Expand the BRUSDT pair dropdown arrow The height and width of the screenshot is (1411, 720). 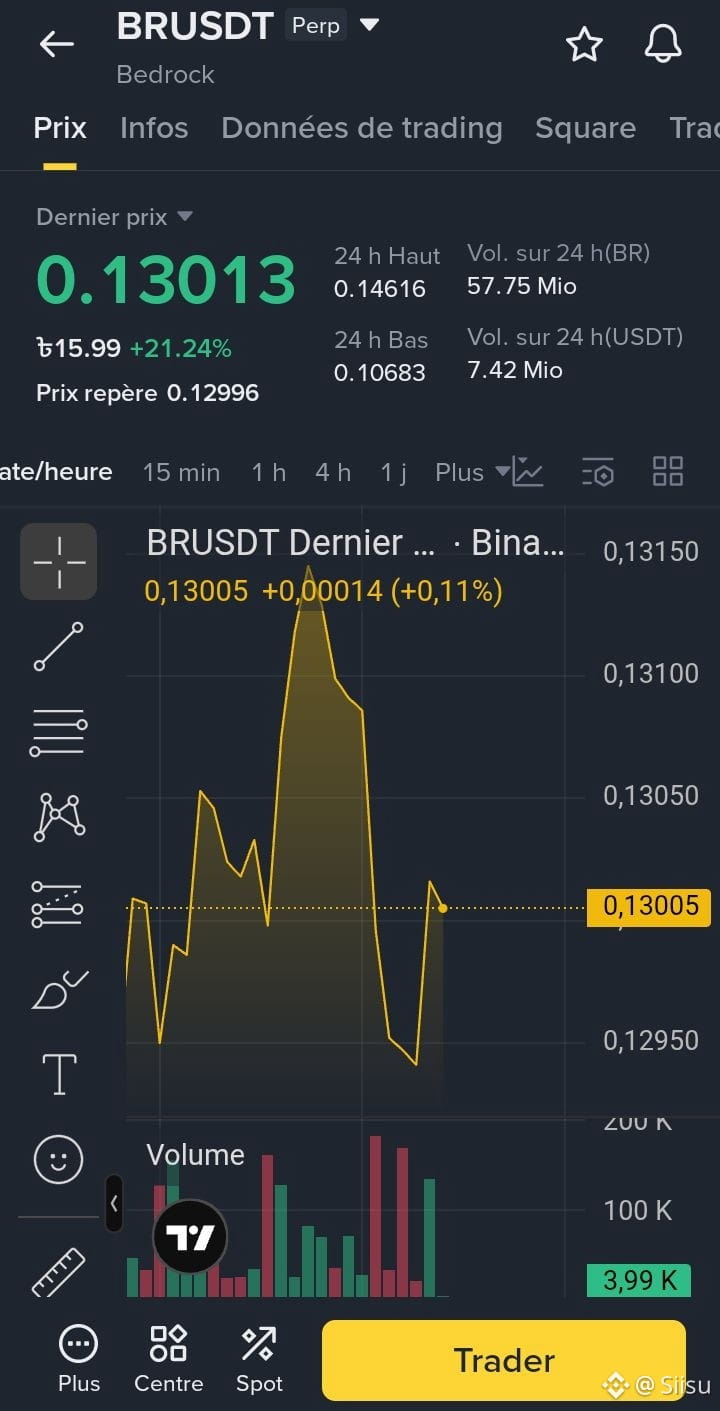(369, 25)
